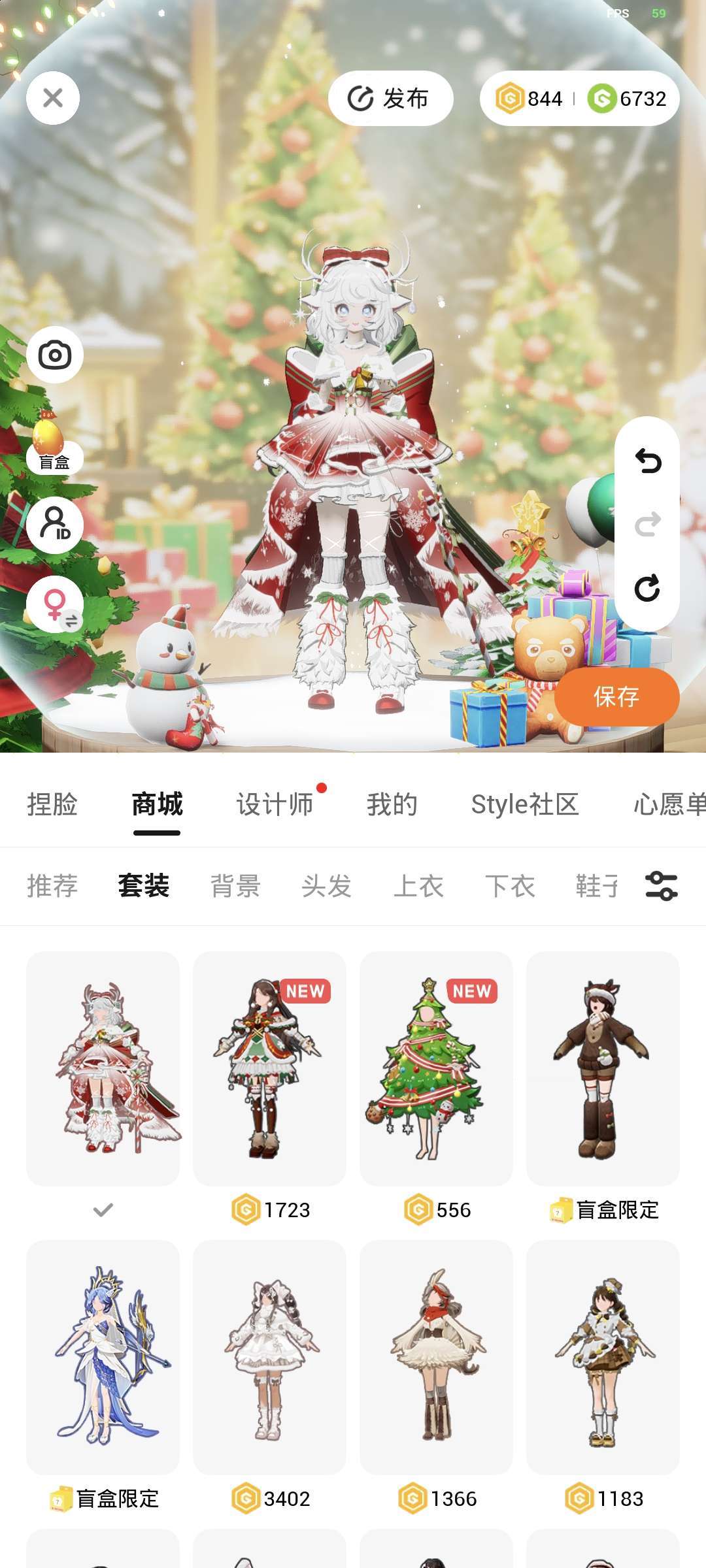
Task: Open the coin balance showing 844
Action: [x=529, y=99]
